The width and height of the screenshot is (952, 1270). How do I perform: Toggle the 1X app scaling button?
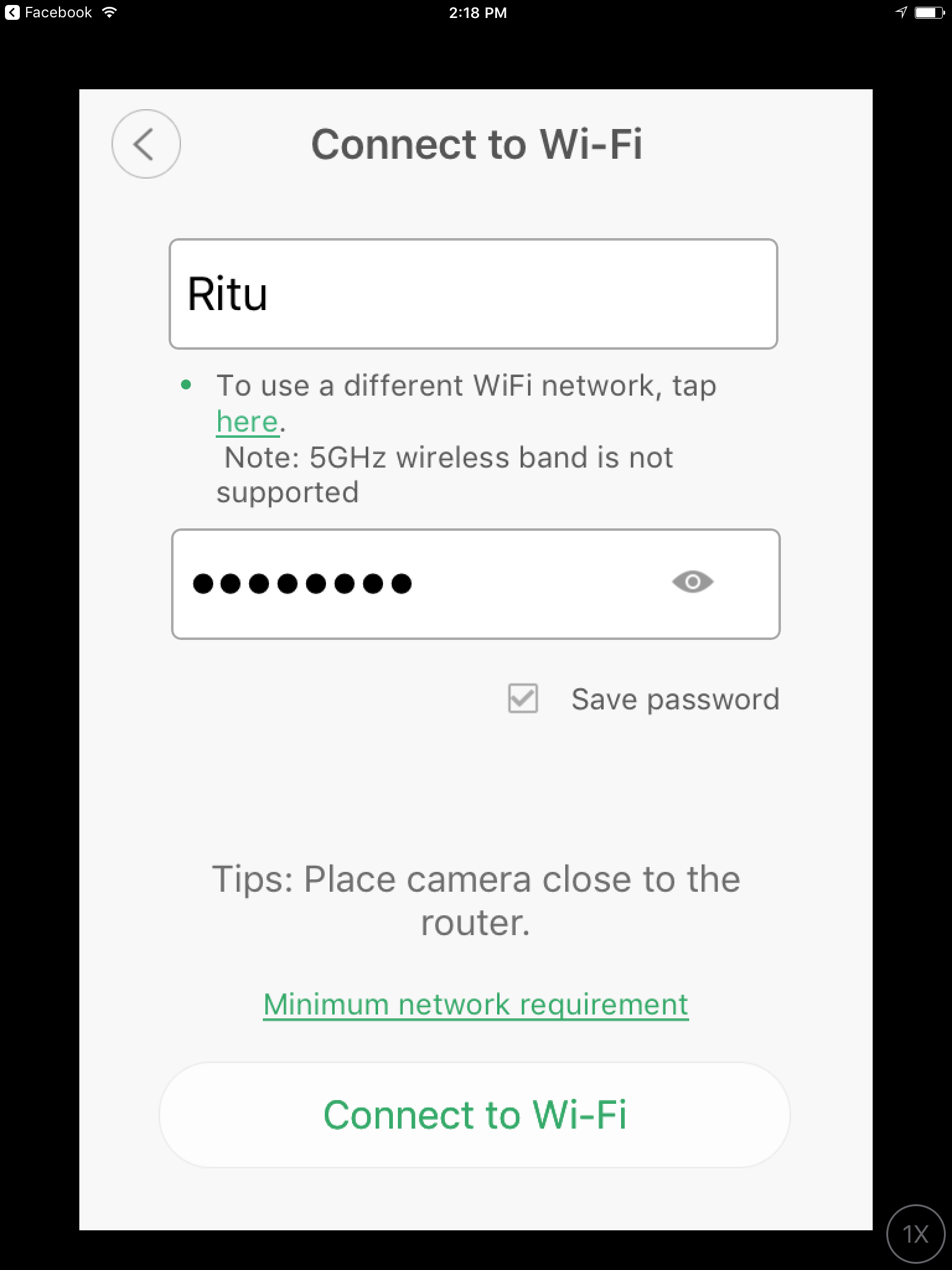tap(915, 1234)
